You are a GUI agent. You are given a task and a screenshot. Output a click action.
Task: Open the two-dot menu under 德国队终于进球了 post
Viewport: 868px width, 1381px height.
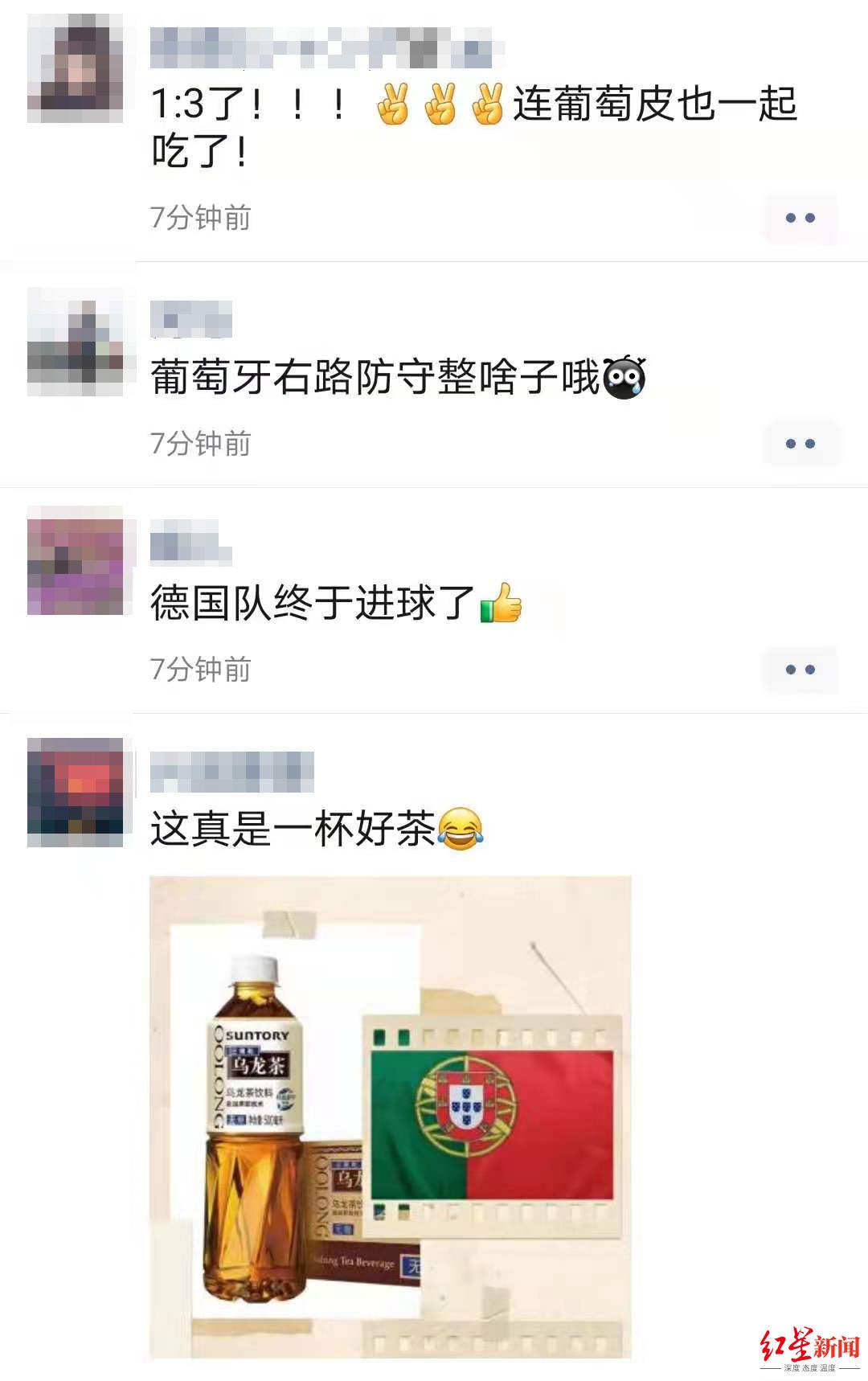[800, 670]
